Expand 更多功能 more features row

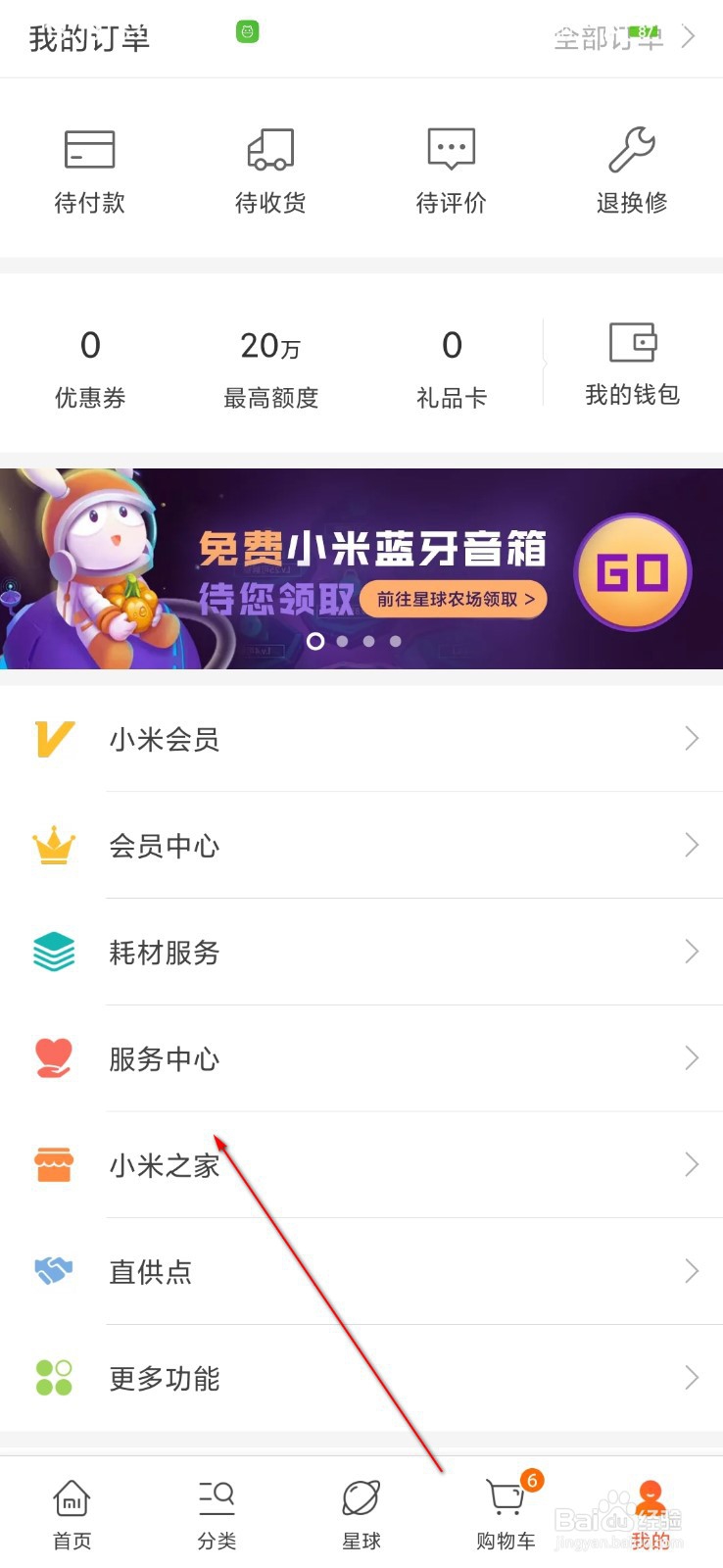pos(361,1380)
